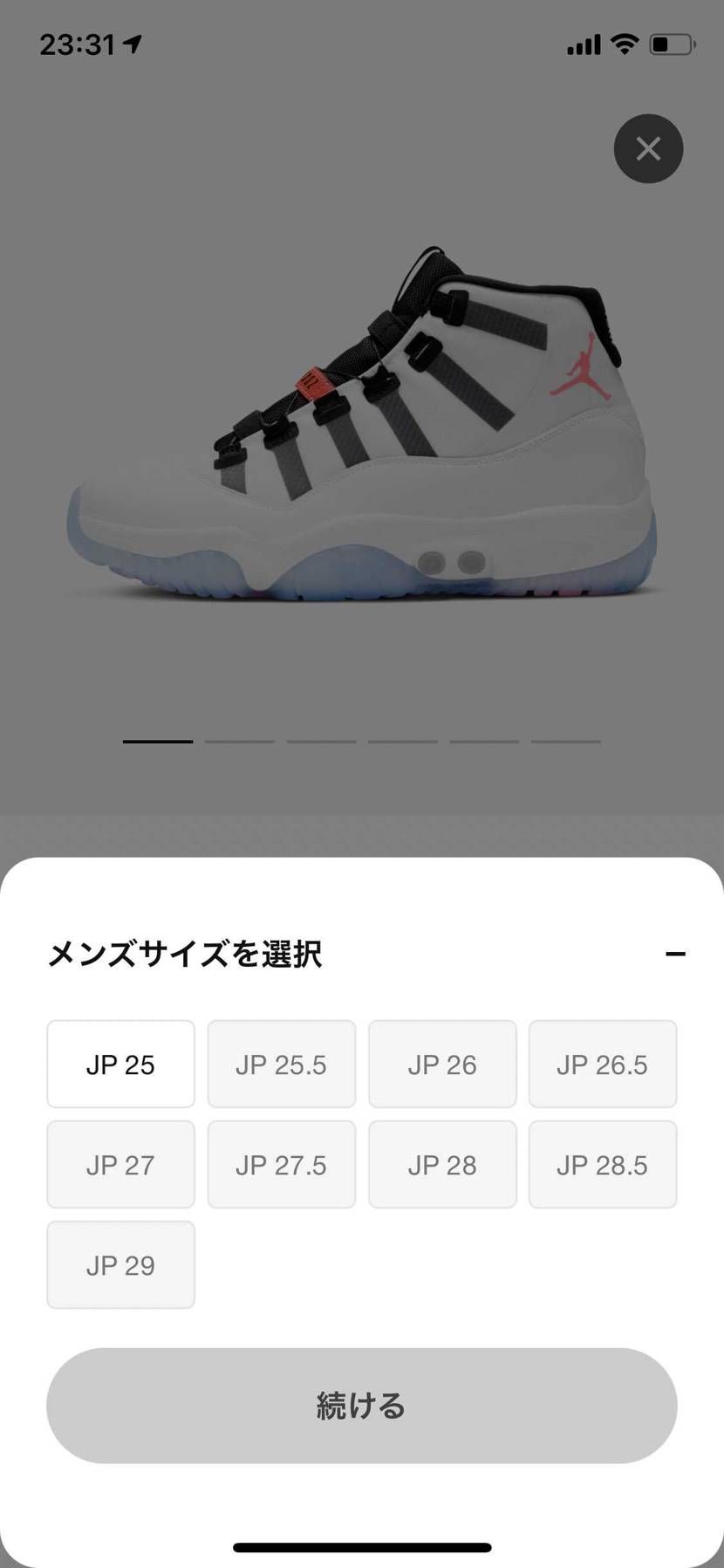Choose size JP 27.5

pos(281,1164)
